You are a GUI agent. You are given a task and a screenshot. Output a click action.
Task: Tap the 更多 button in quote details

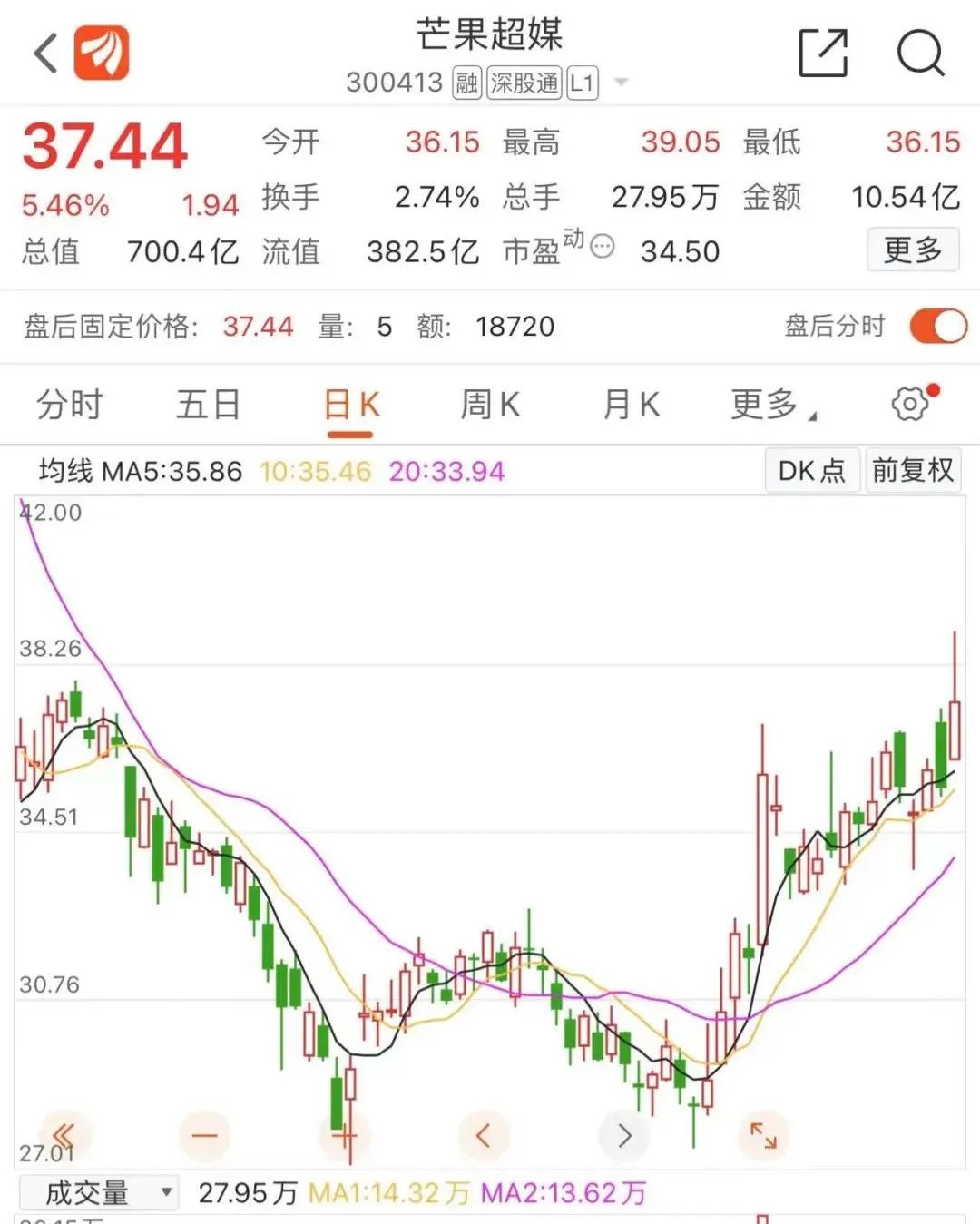pyautogui.click(x=912, y=250)
